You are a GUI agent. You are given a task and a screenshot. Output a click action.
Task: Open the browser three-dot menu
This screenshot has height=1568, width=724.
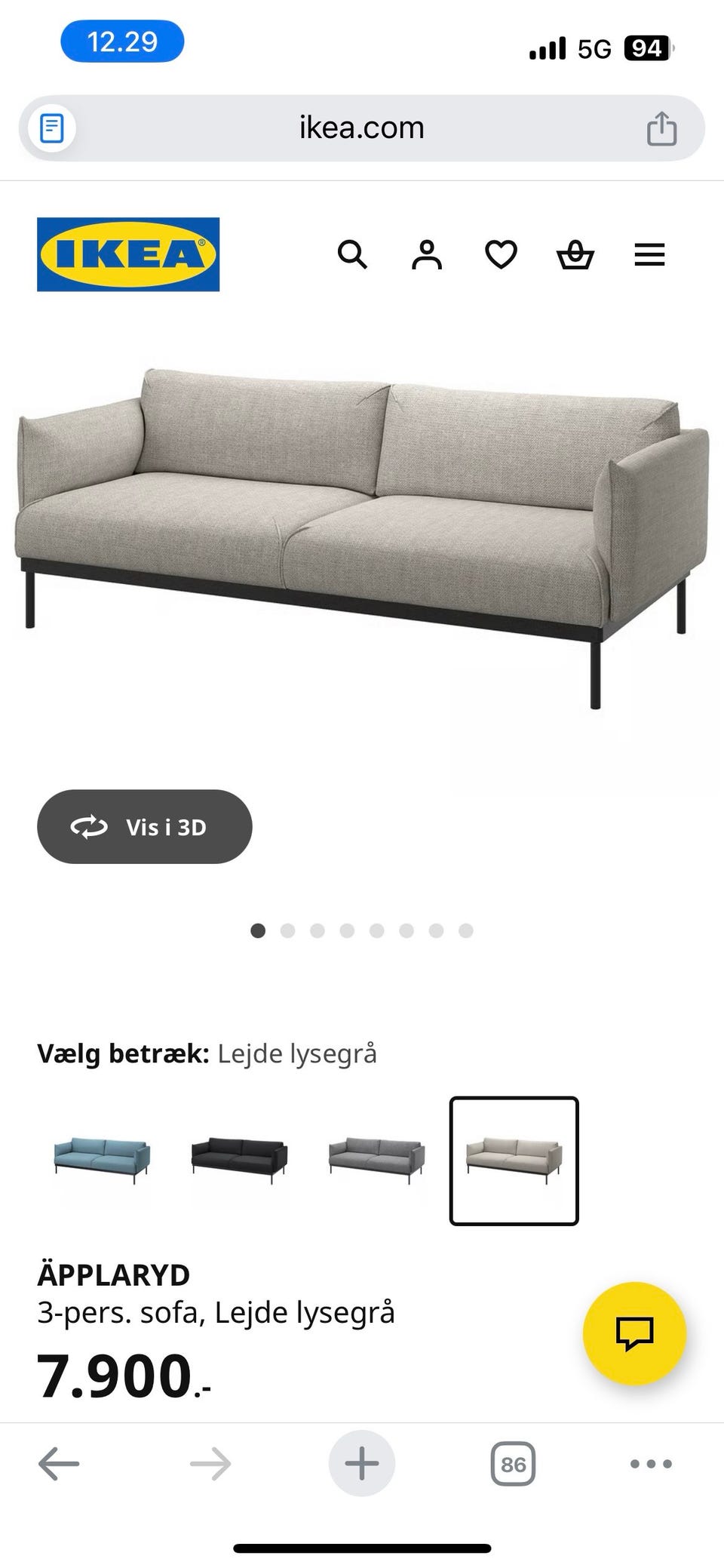(x=649, y=1462)
